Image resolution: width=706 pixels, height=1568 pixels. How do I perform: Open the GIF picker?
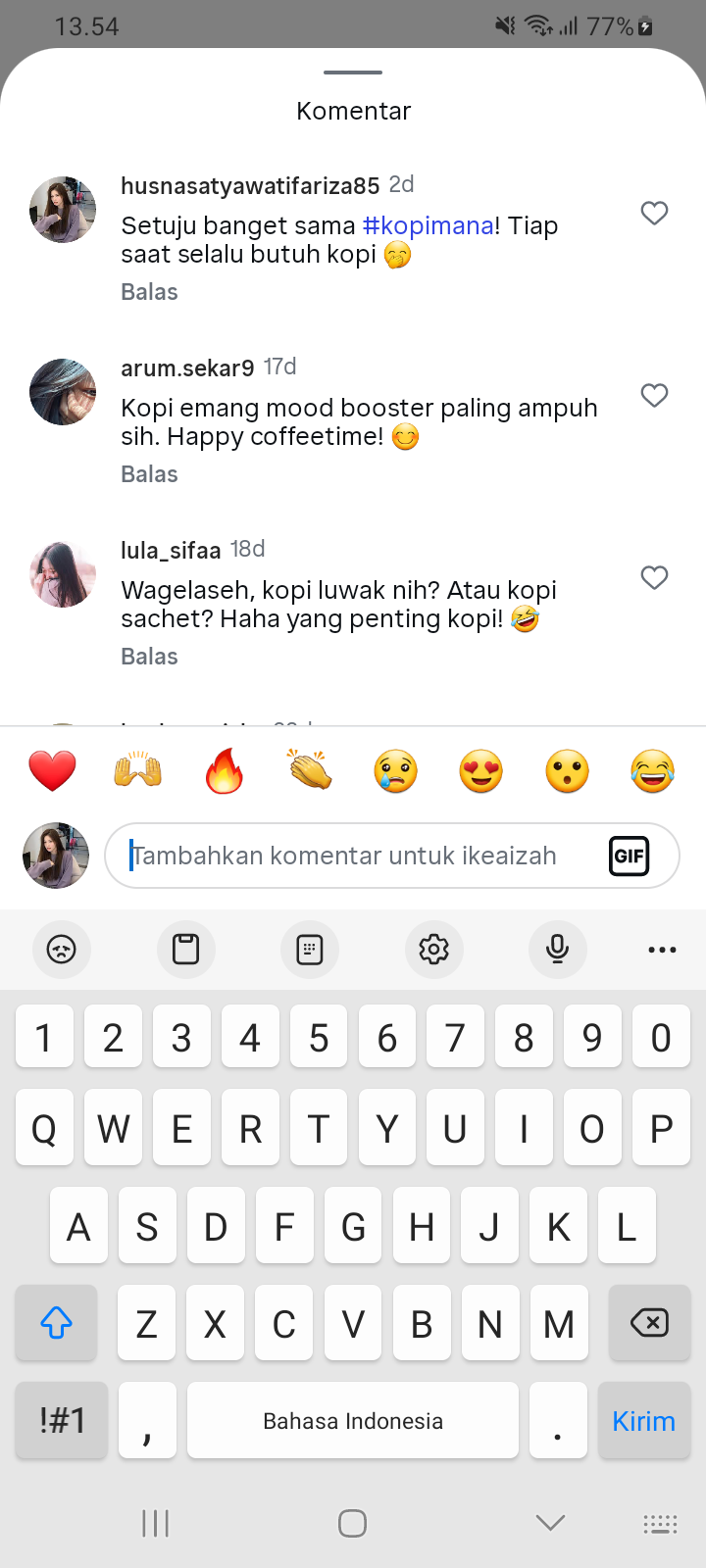(x=629, y=856)
